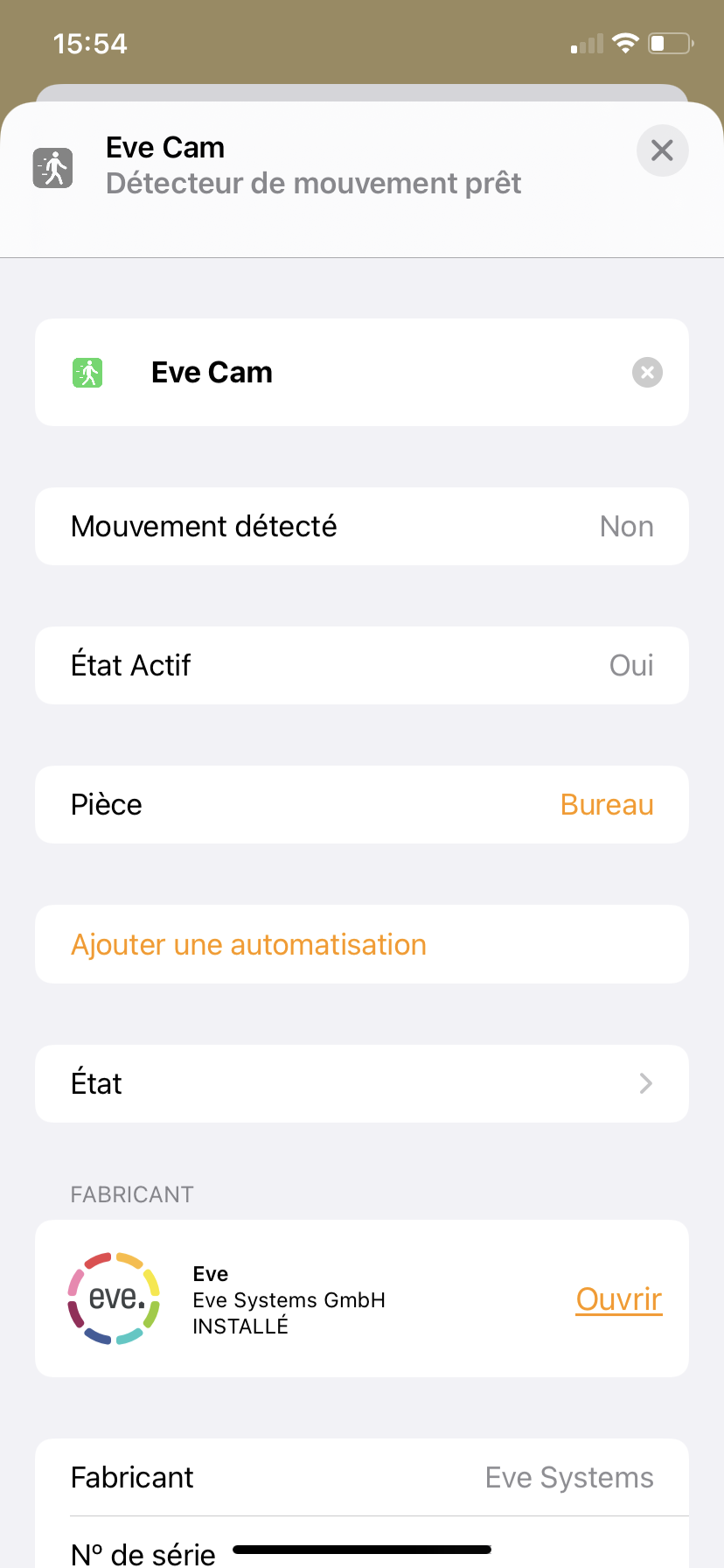Change the motion sensor icon

tap(87, 373)
